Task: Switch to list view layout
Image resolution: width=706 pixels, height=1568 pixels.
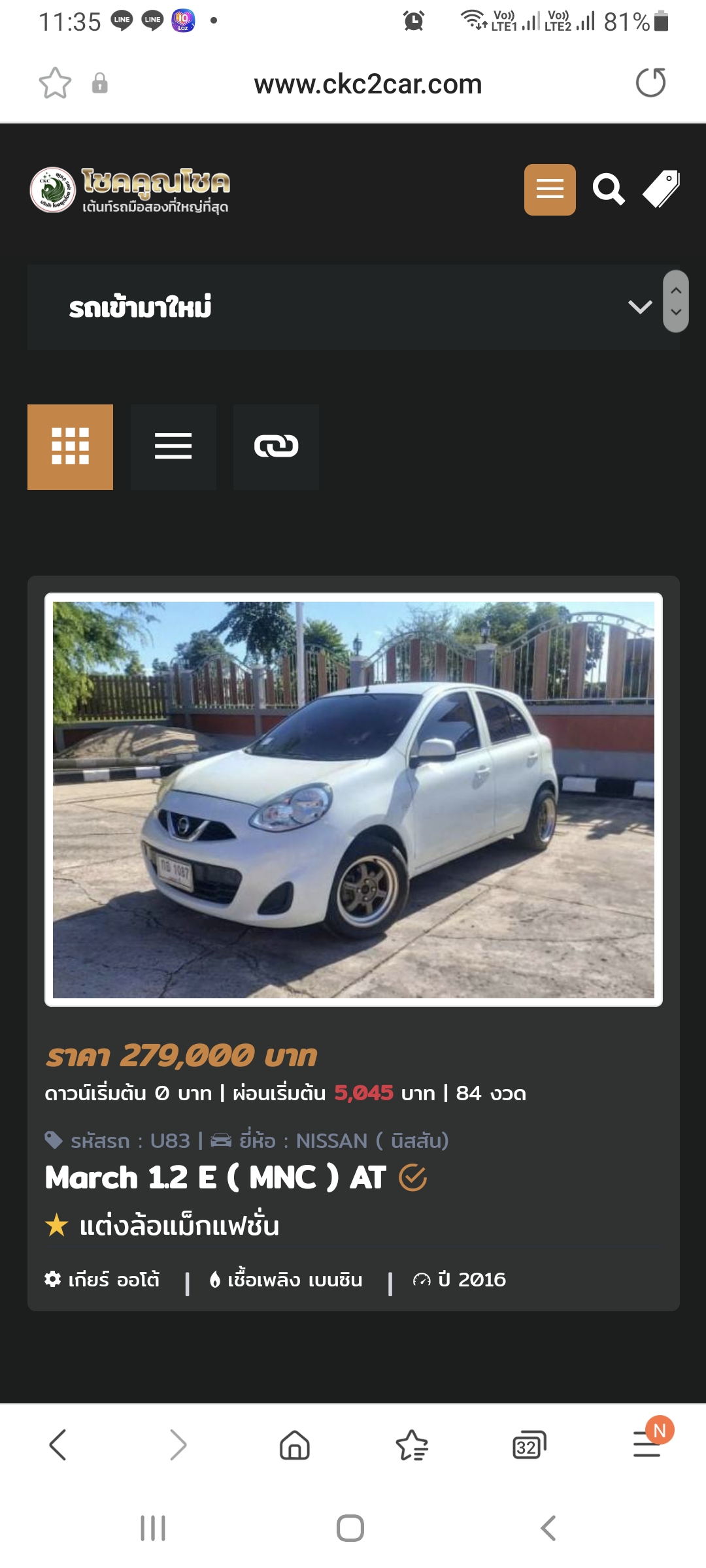Action: tap(173, 447)
